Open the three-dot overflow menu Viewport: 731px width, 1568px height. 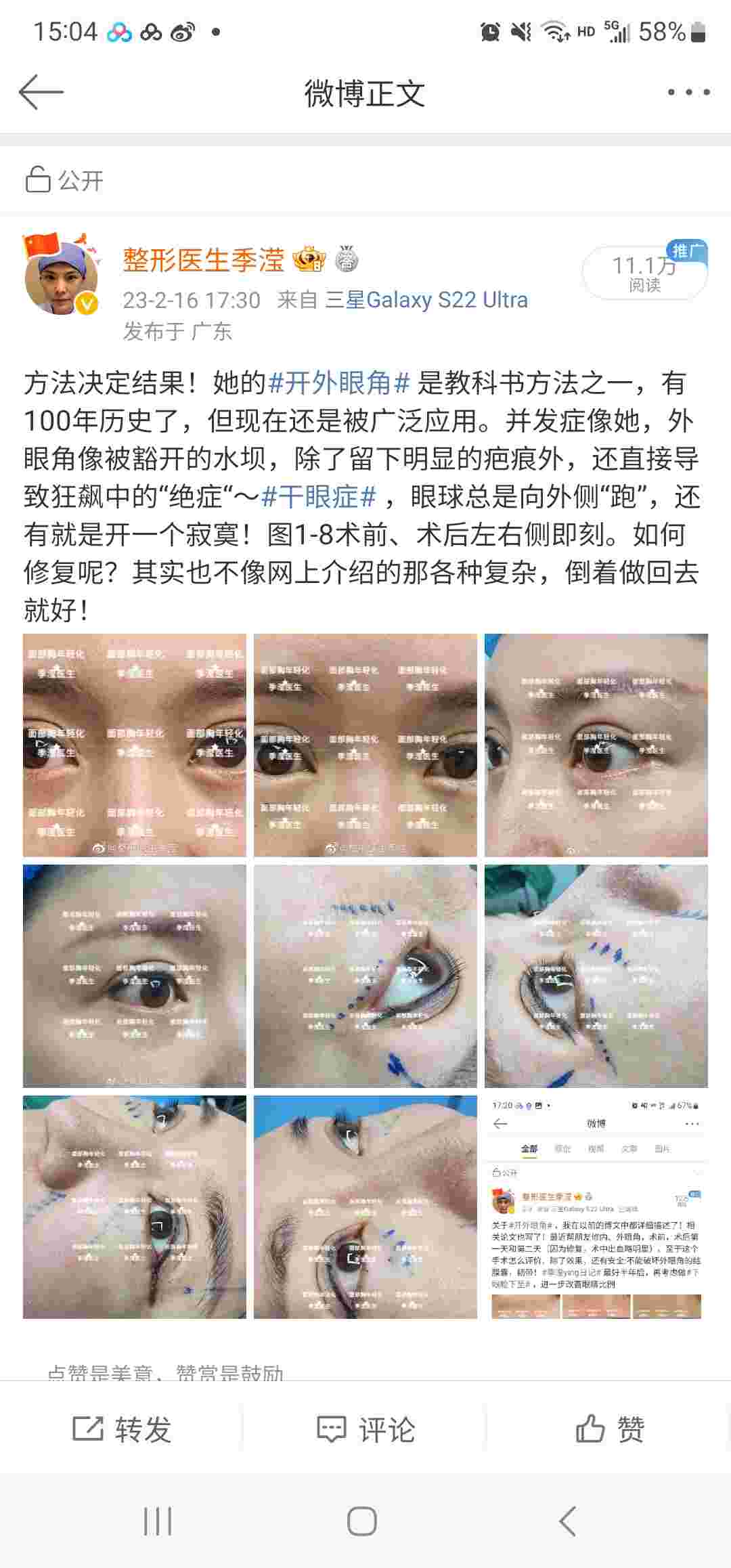point(688,92)
